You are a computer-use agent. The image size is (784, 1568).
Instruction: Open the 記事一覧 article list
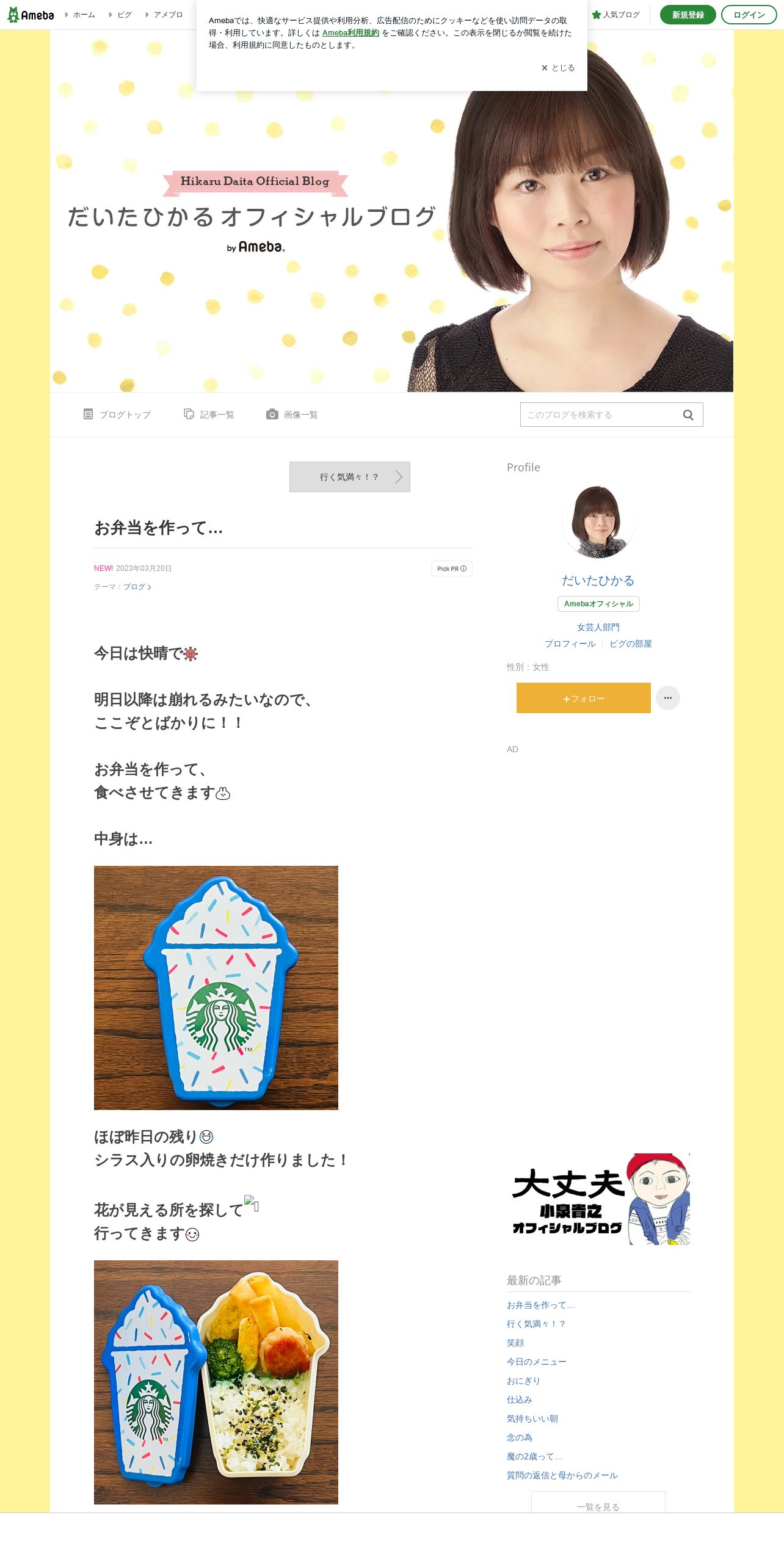pyautogui.click(x=209, y=415)
